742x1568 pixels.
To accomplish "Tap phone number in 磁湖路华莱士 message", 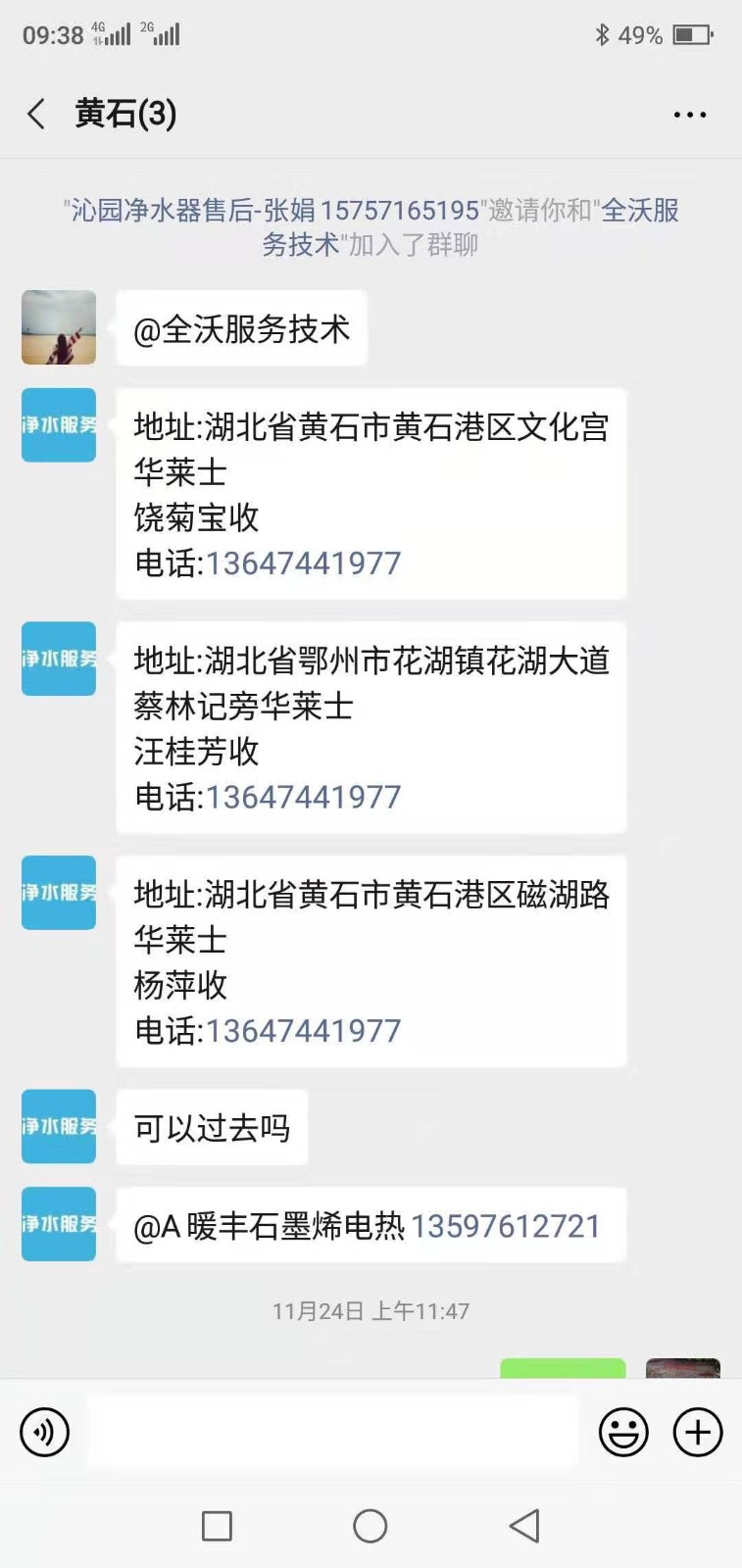I will coord(303,1031).
